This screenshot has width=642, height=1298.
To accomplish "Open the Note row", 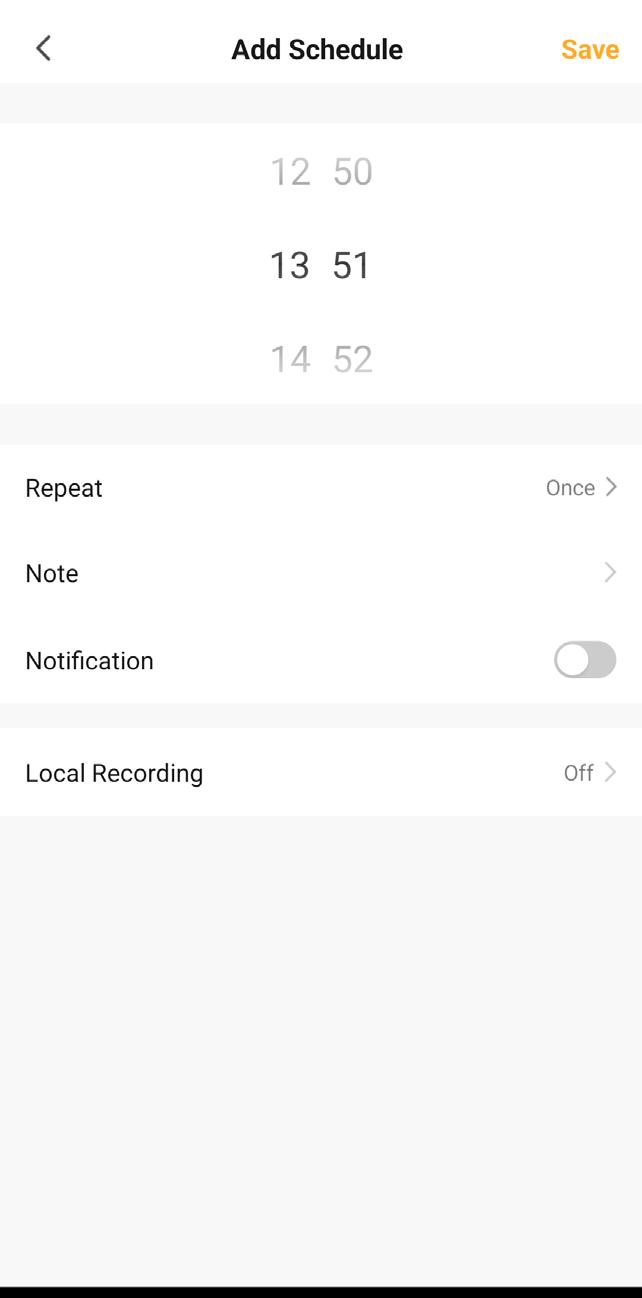I will coord(320,573).
